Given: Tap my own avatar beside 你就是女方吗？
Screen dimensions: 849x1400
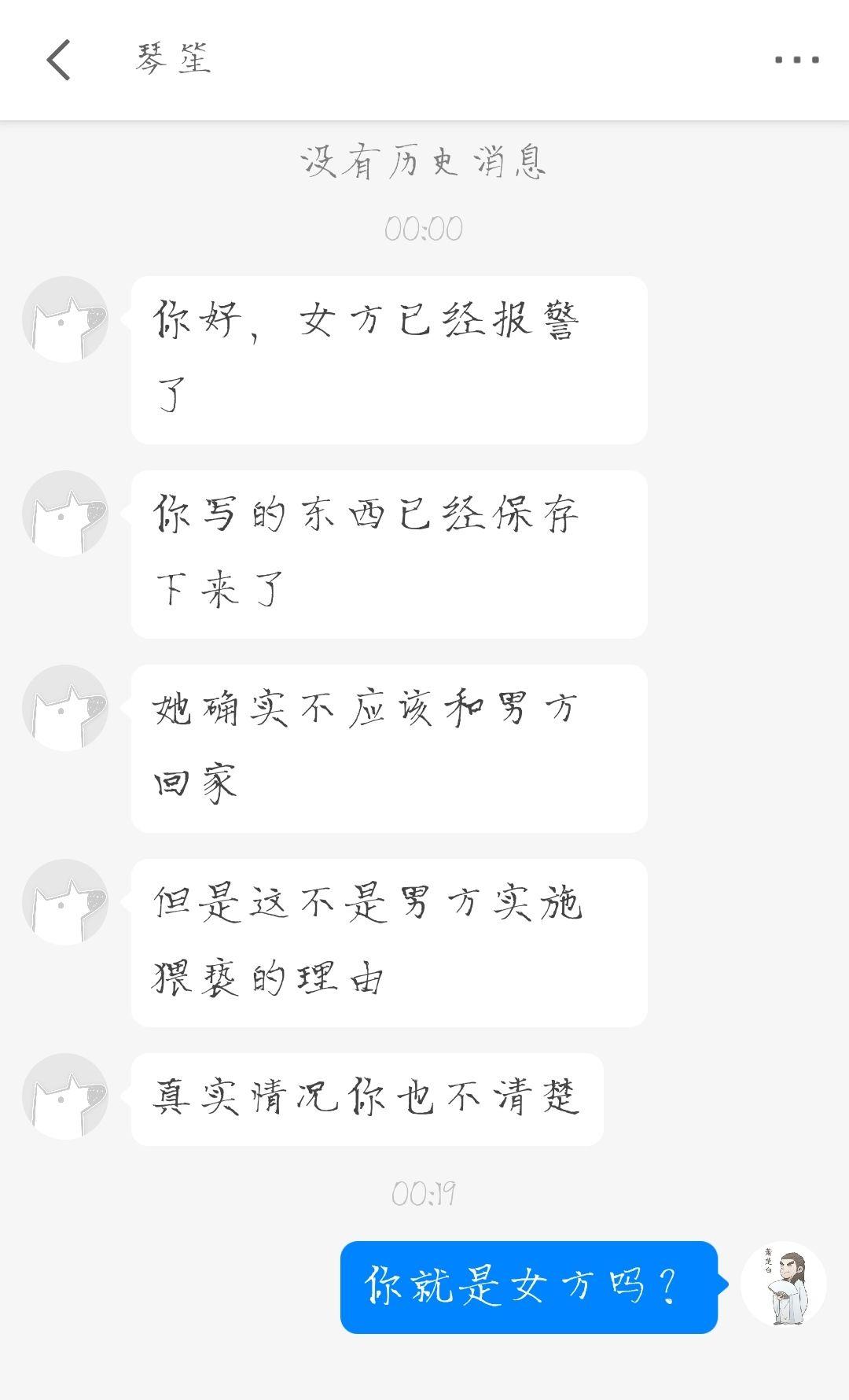Looking at the screenshot, I should [783, 1285].
